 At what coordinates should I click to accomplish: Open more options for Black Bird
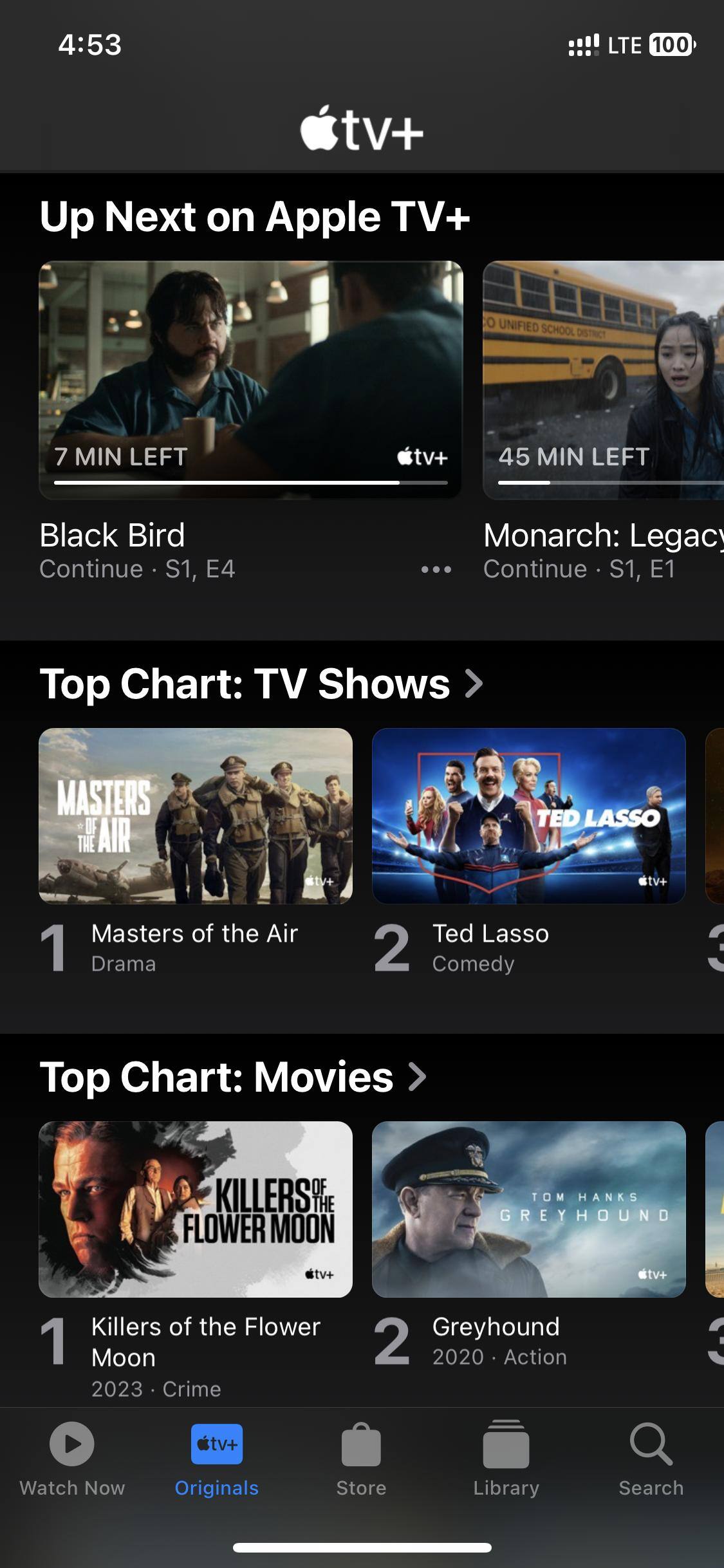tap(436, 570)
